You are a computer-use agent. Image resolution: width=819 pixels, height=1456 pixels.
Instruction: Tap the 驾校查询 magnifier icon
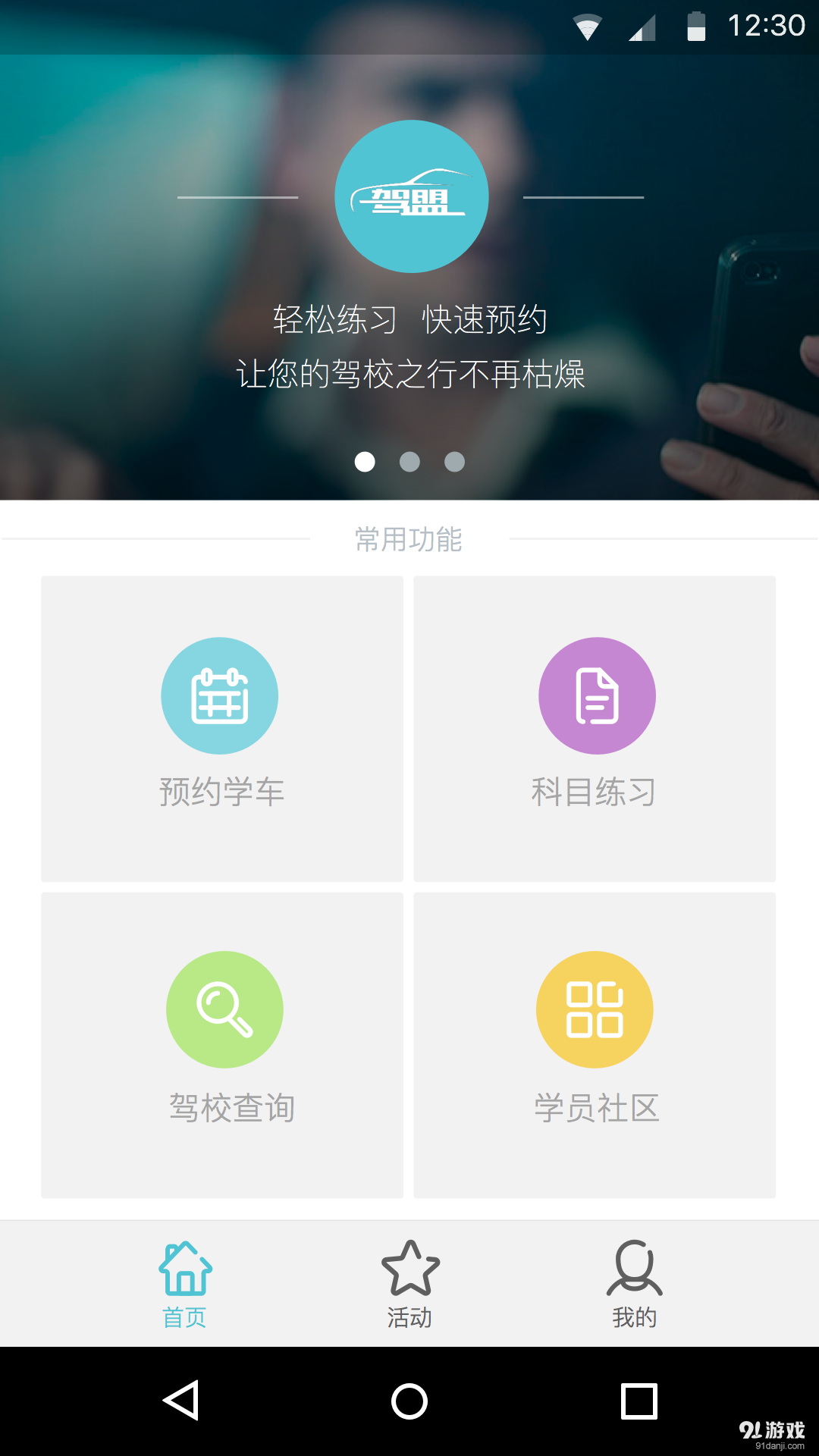coord(224,1009)
